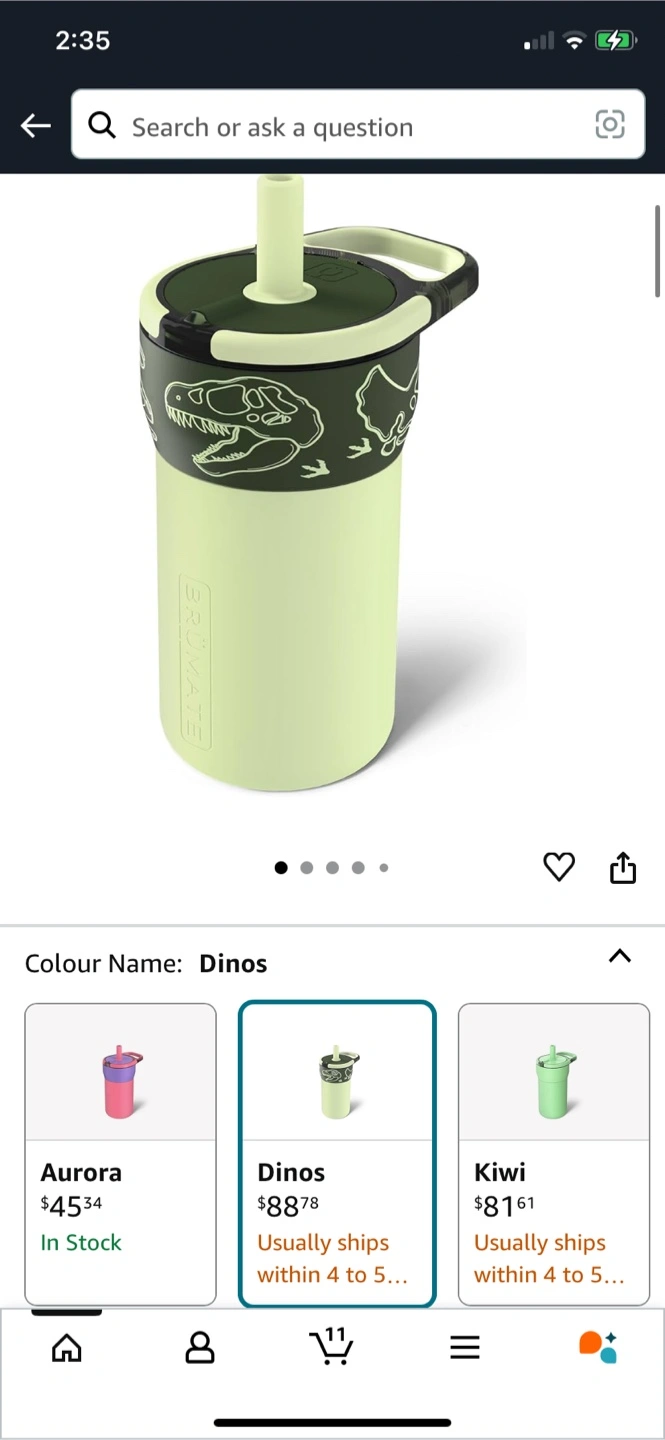Add this item to wish list heart
This screenshot has height=1440, width=665.
point(559,867)
